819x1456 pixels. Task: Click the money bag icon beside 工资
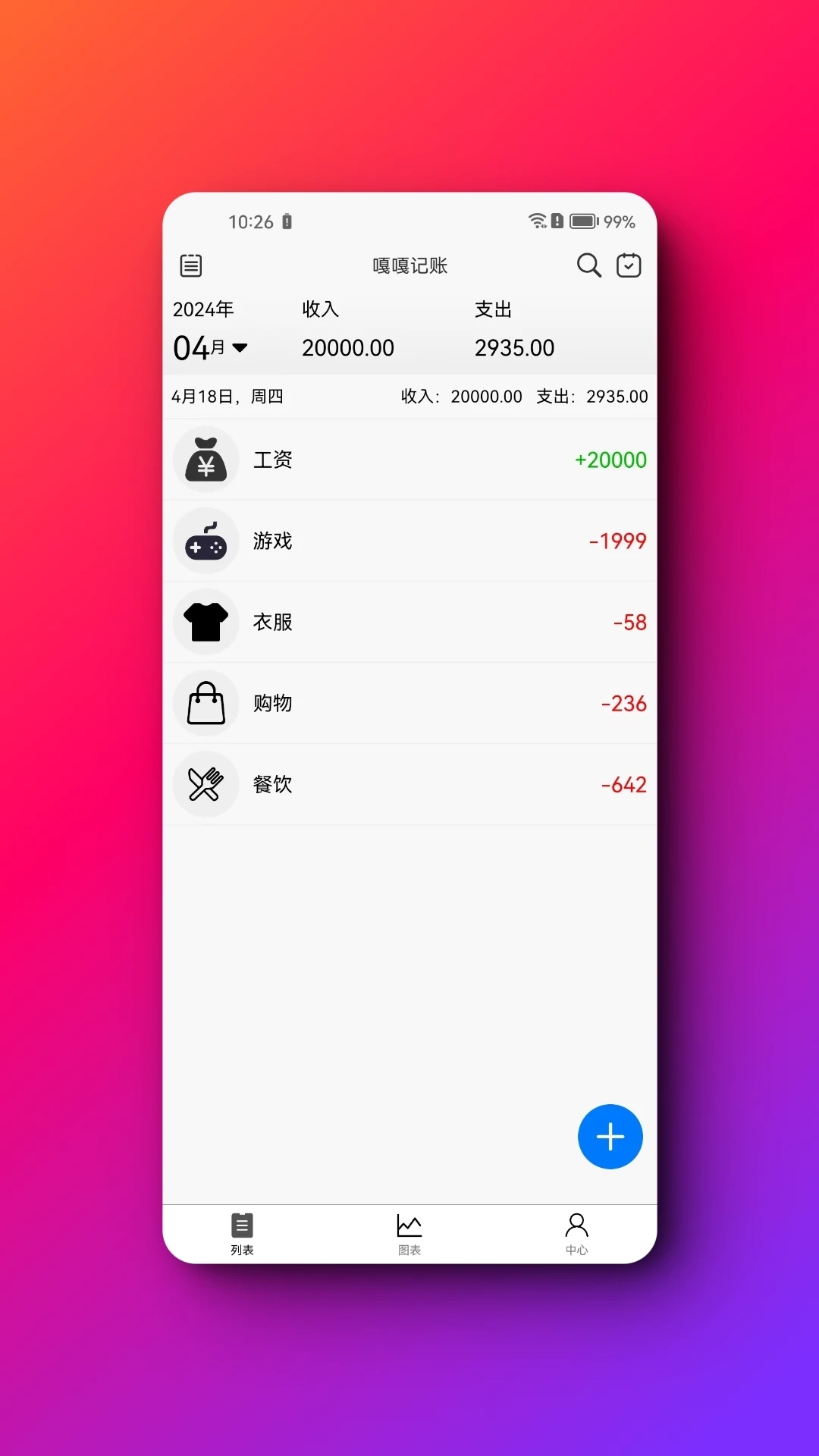pyautogui.click(x=206, y=460)
